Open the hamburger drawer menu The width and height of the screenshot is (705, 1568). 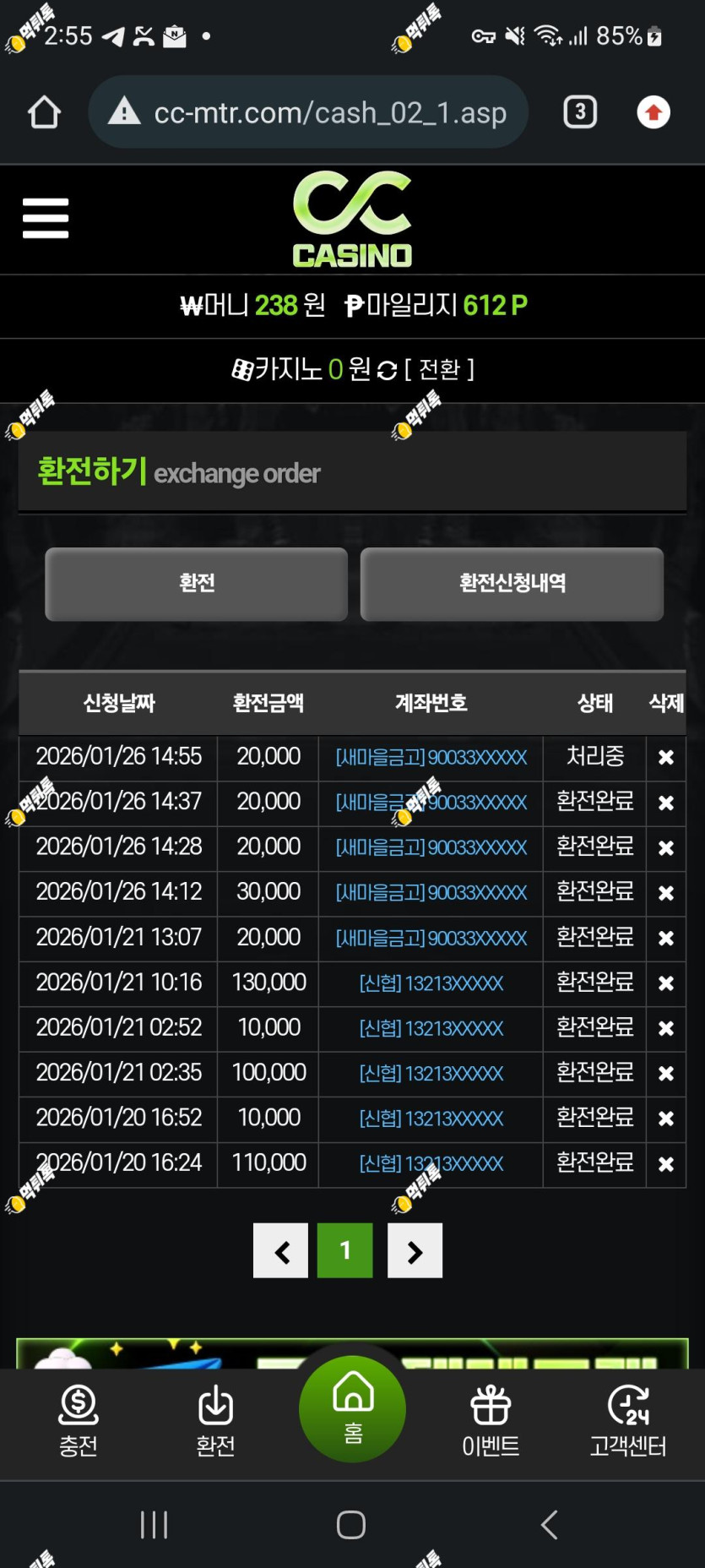point(46,219)
